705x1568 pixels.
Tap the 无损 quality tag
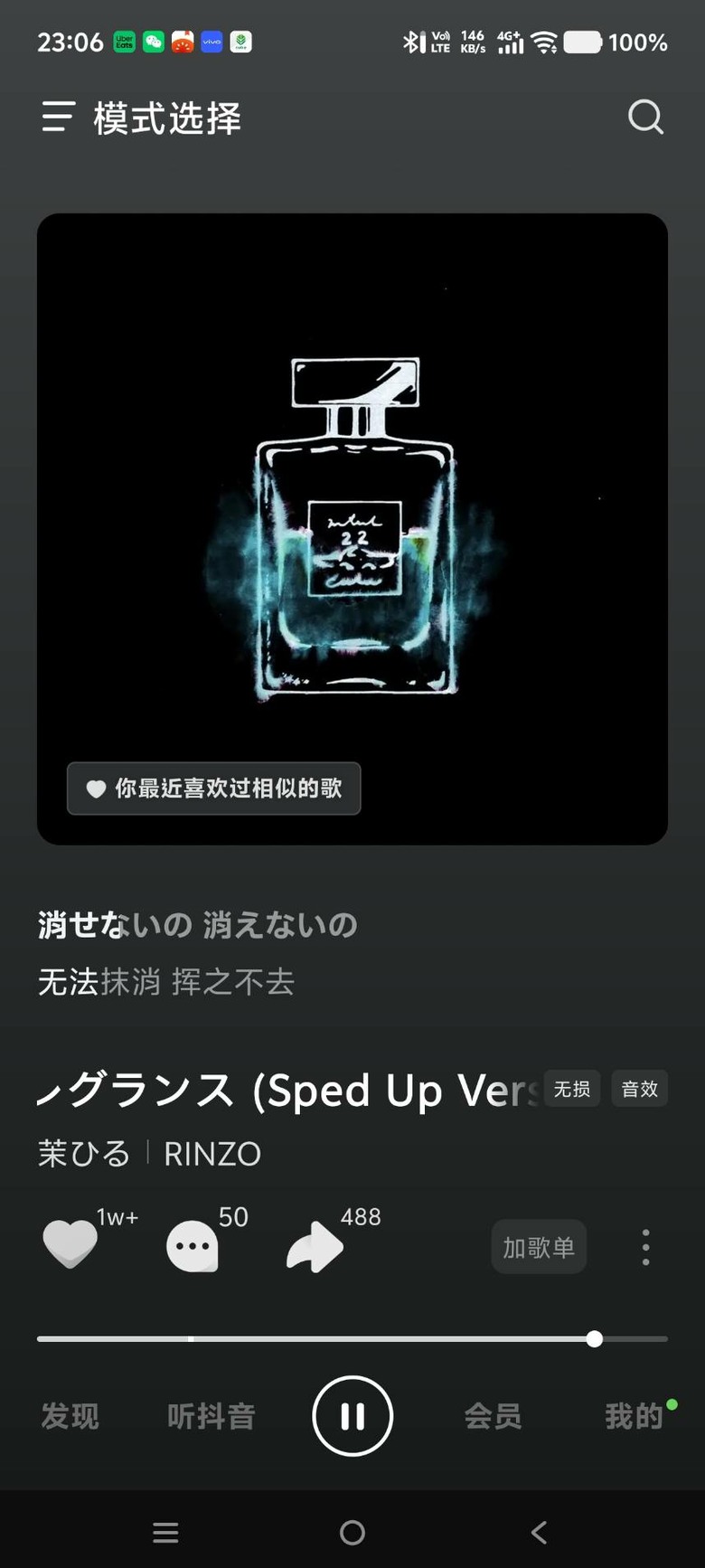pyautogui.click(x=571, y=1089)
